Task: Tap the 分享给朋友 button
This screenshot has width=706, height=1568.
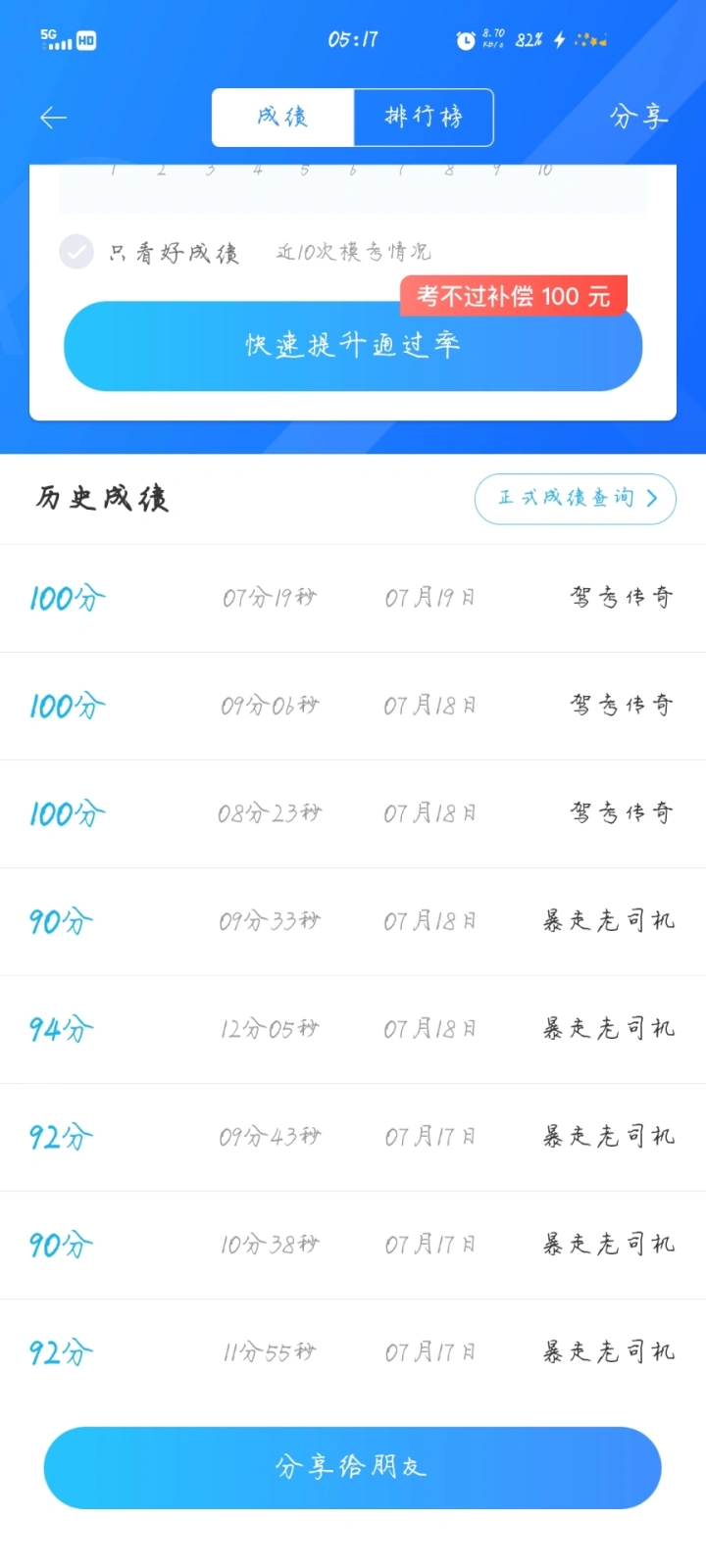Action: click(353, 1467)
